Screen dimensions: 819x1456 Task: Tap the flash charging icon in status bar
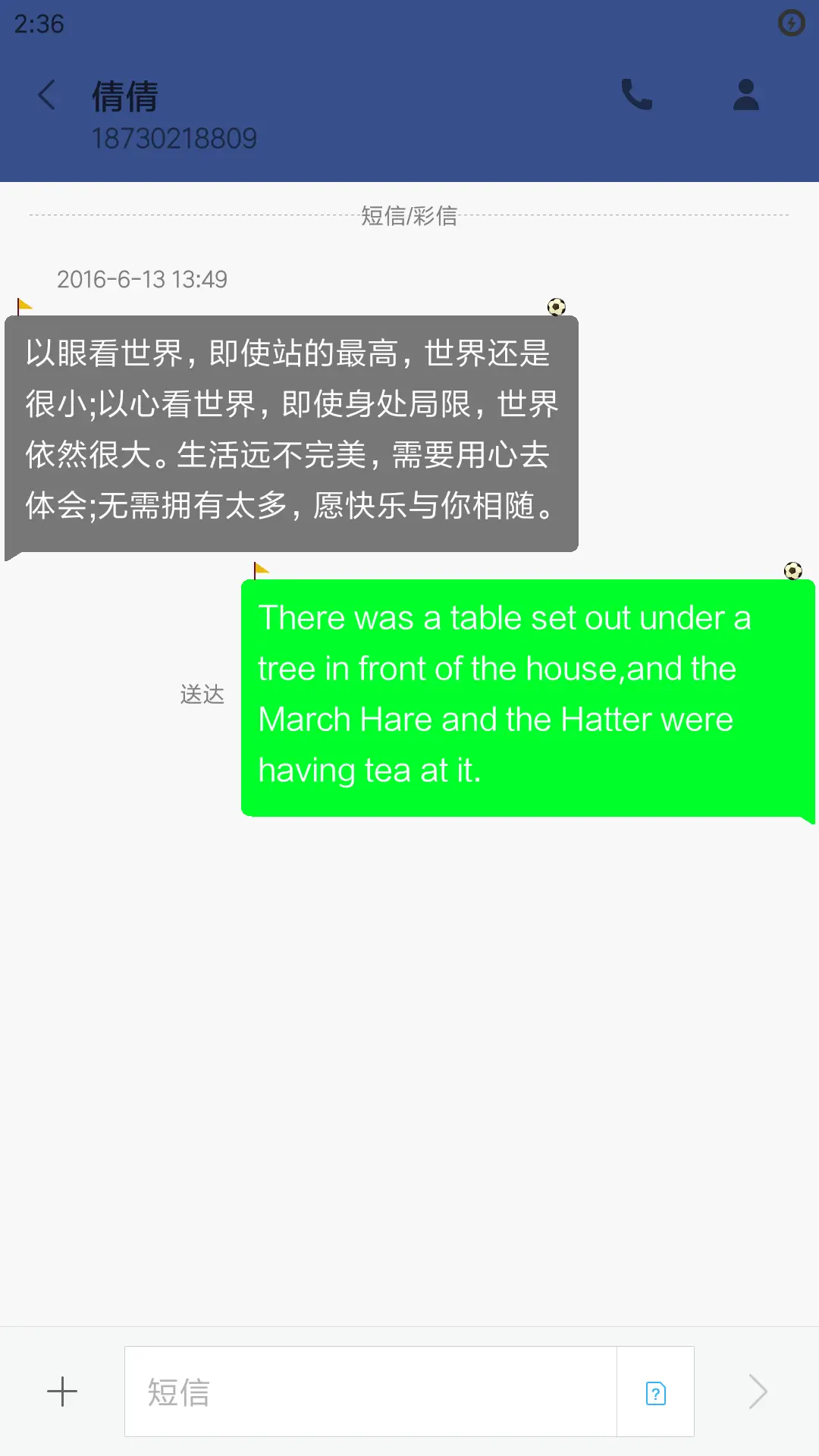point(791,24)
